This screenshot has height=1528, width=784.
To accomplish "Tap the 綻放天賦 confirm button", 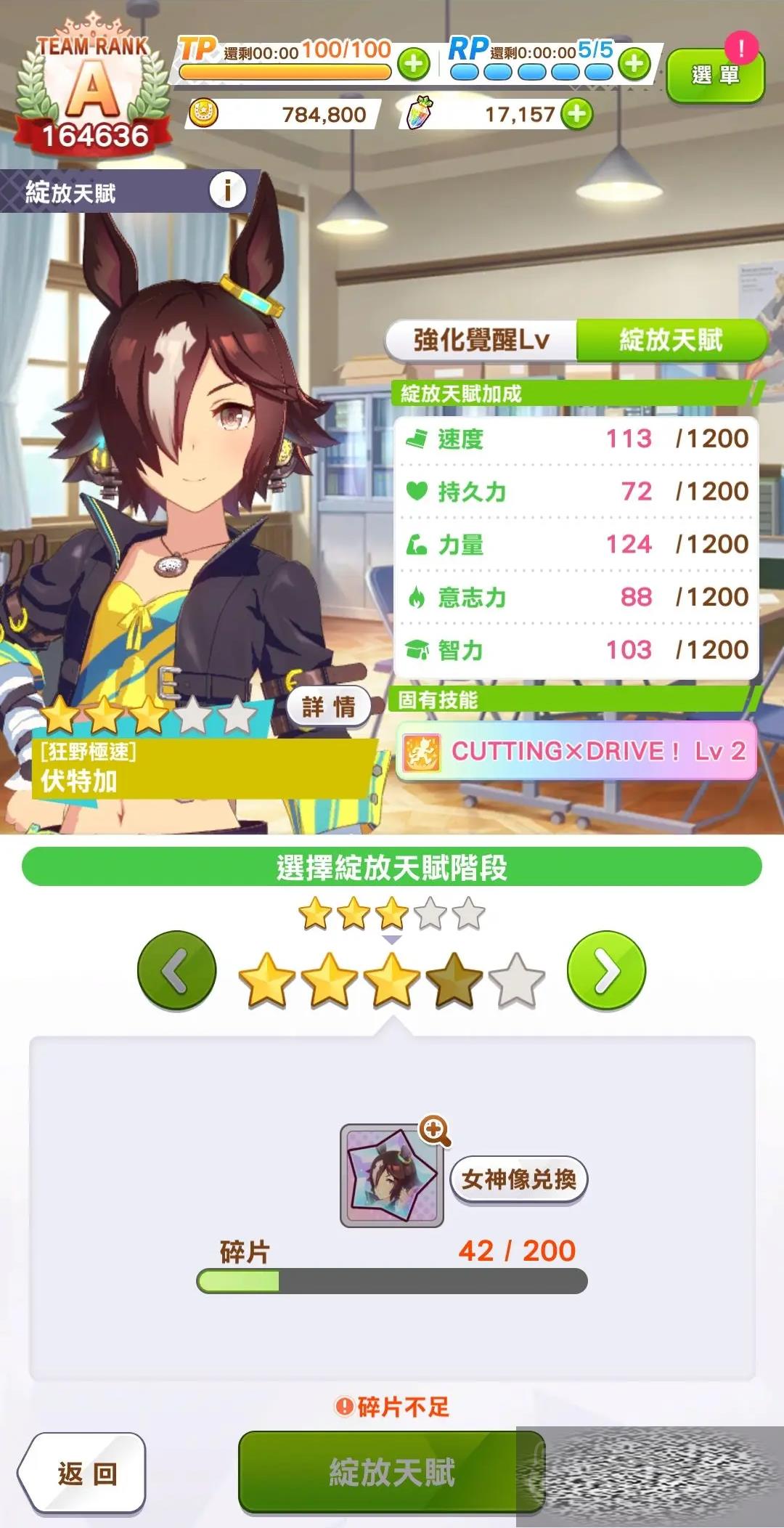I will point(391,1472).
